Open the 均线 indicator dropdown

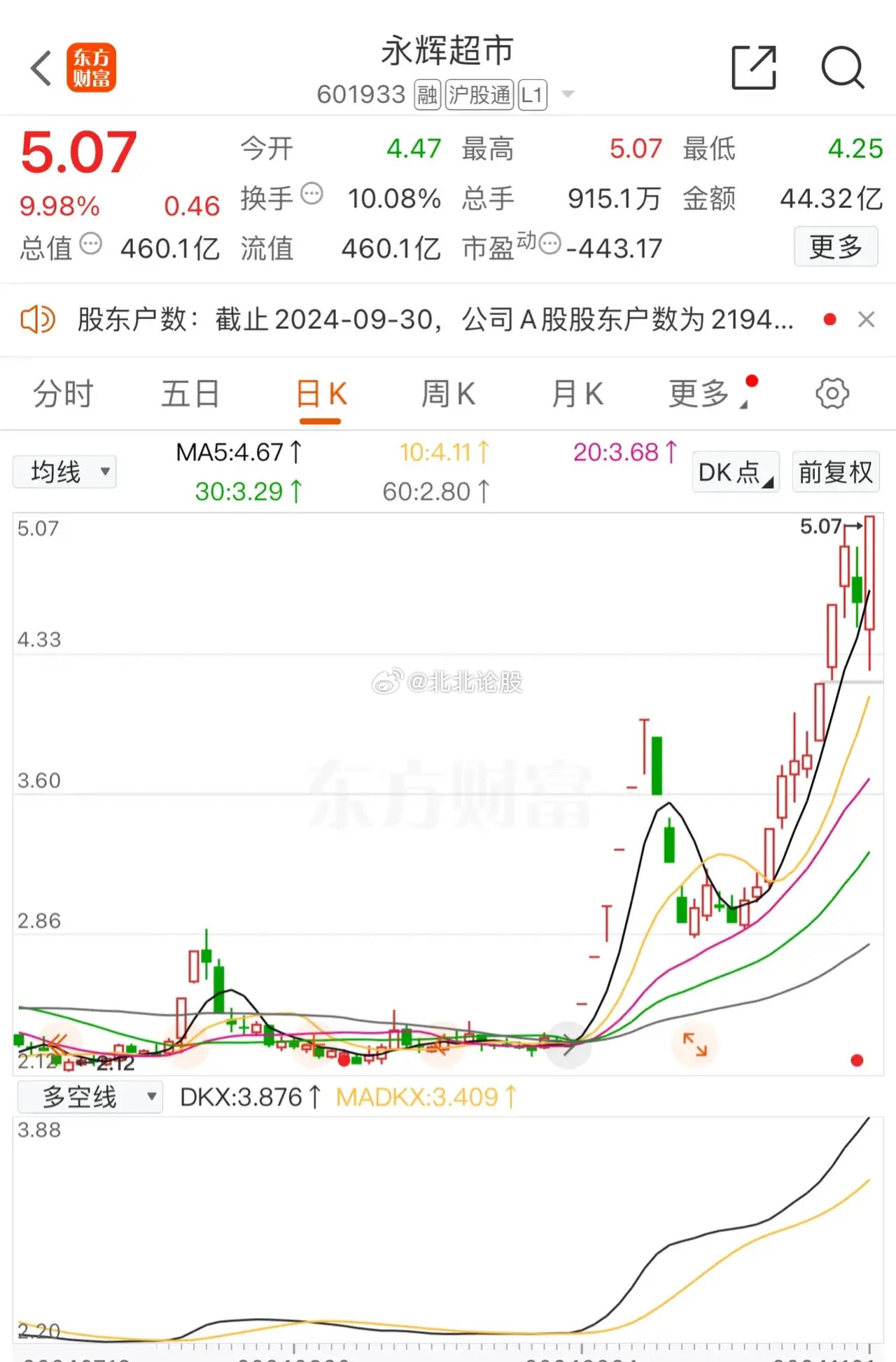click(x=64, y=472)
